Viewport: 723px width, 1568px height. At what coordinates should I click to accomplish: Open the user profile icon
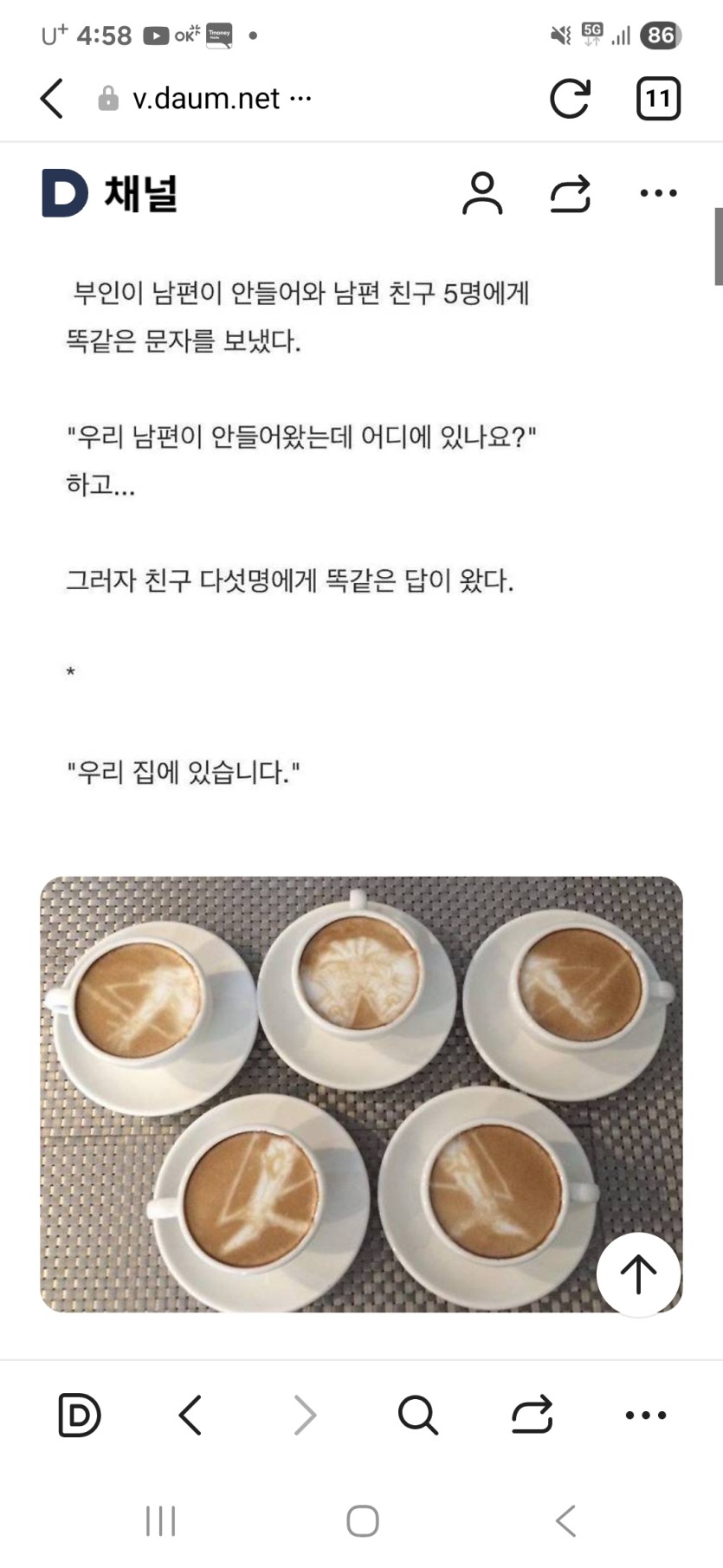[x=482, y=193]
